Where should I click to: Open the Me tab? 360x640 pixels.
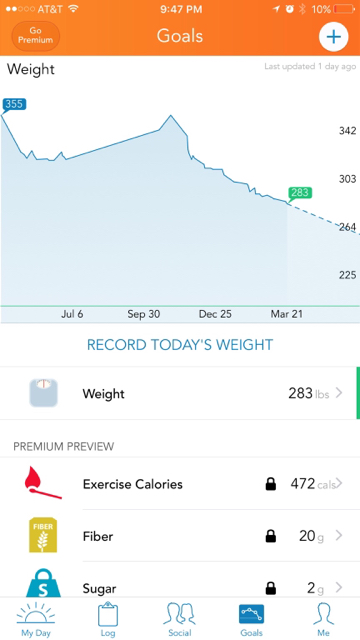(323, 619)
